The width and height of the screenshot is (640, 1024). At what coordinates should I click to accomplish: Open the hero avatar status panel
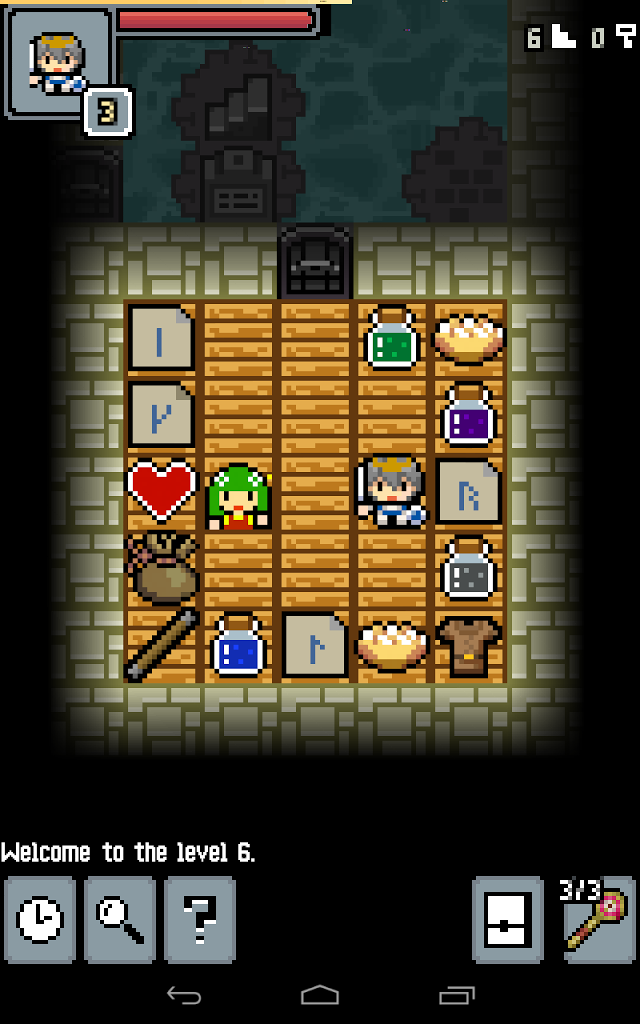tap(58, 62)
